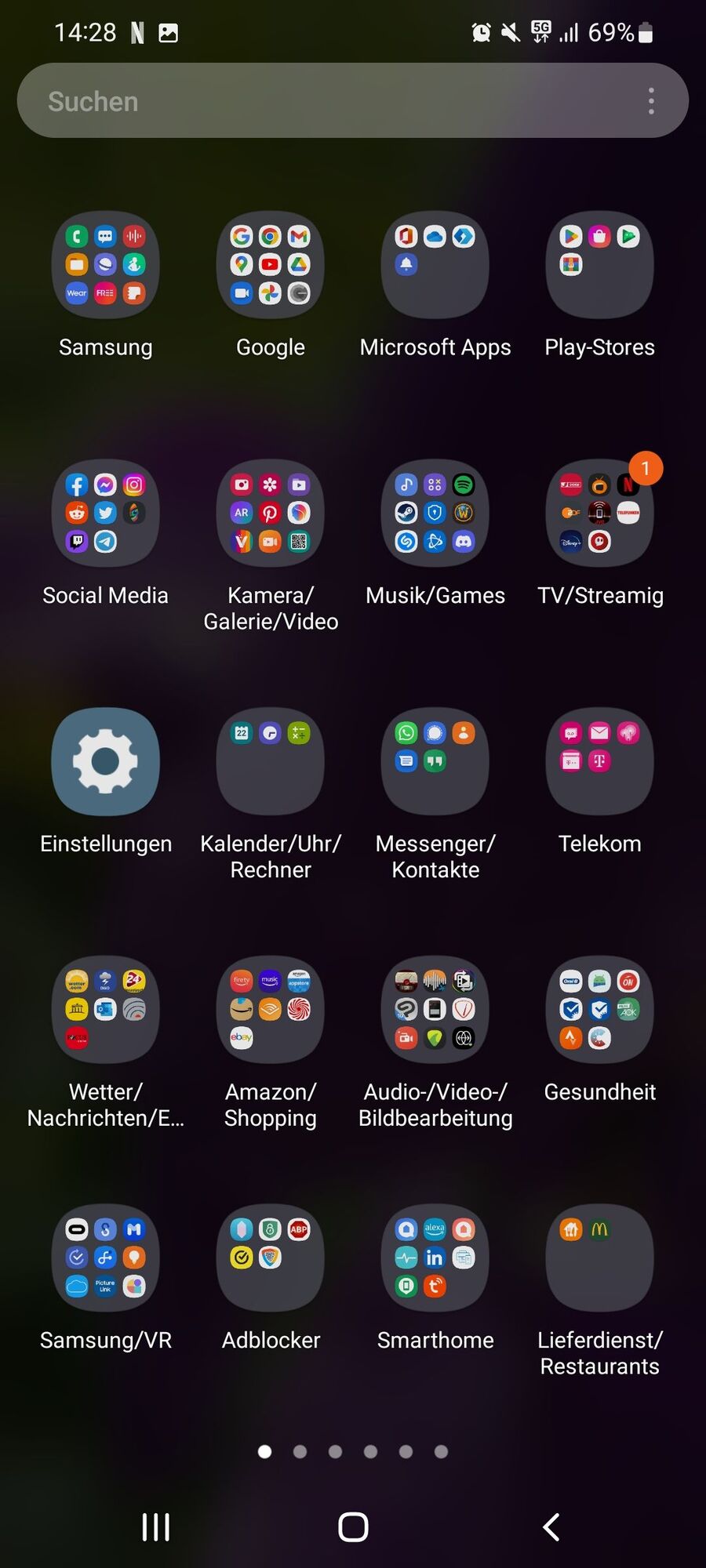Screen dimensions: 706x1568
Task: Open the three-dot overflow menu
Action: [x=651, y=101]
